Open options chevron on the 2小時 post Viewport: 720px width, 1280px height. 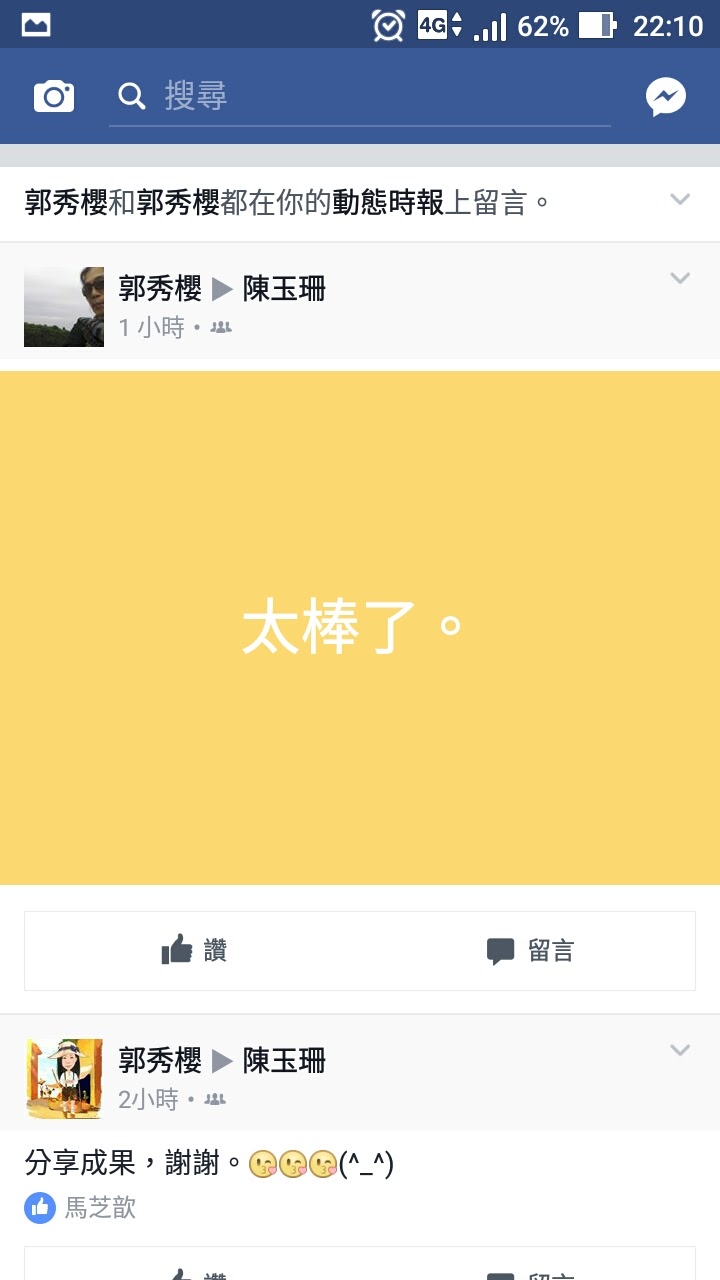(x=681, y=1050)
